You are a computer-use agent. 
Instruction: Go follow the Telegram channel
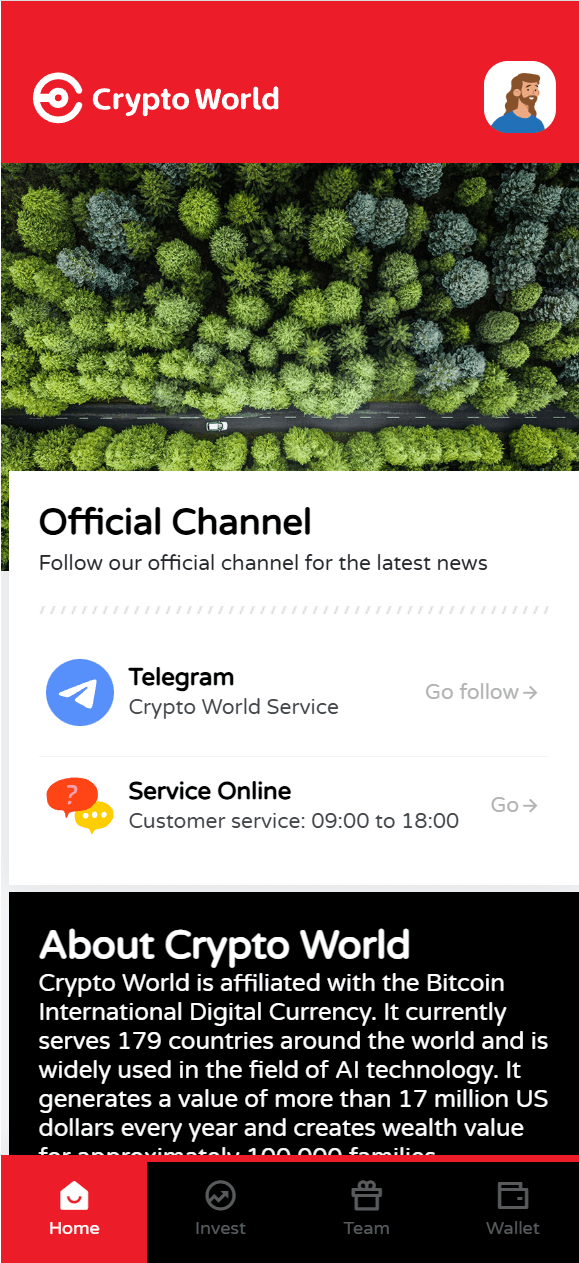tap(481, 692)
